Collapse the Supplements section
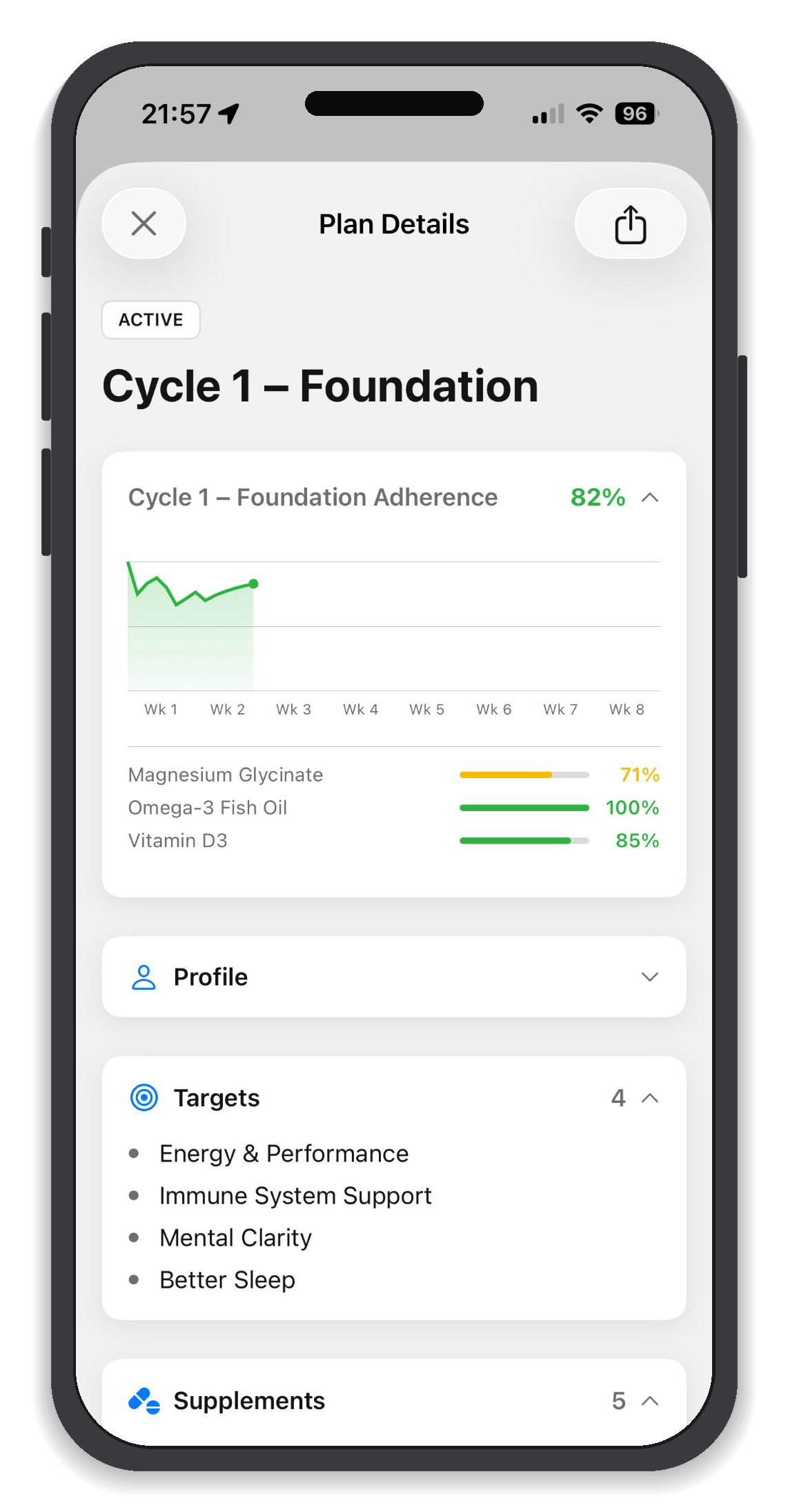This screenshot has height=1512, width=788. tap(649, 1400)
